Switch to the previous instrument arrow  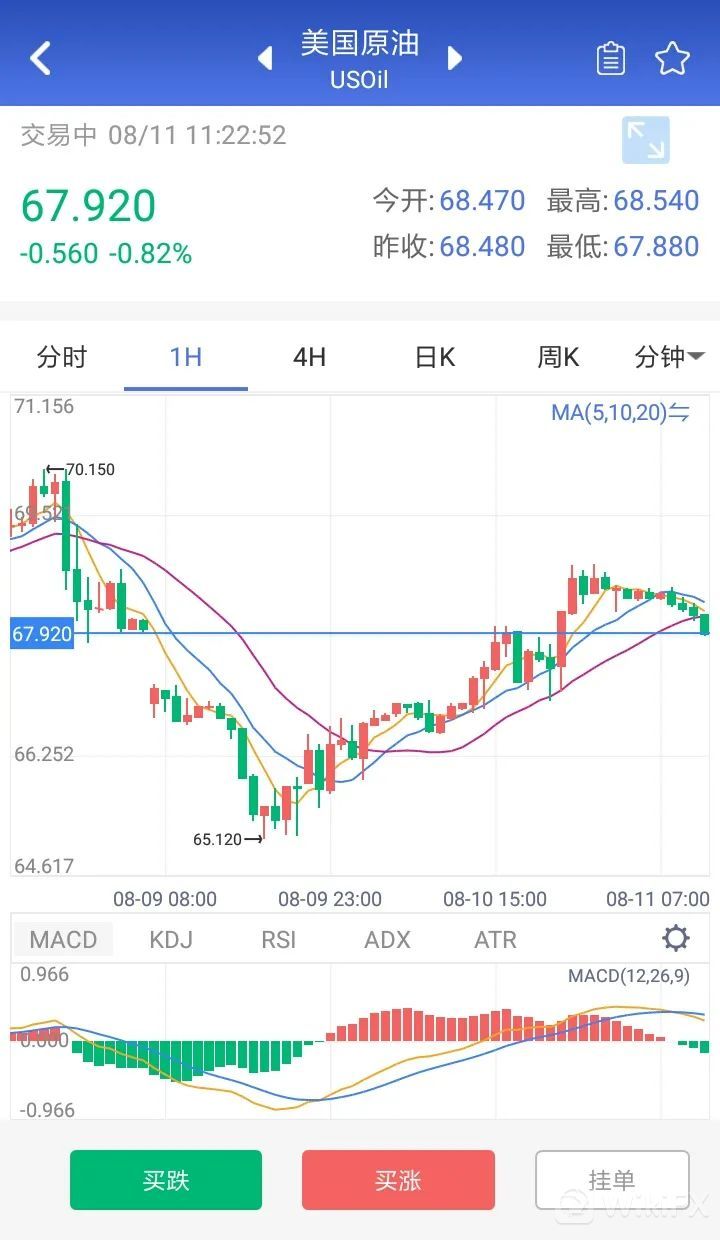point(265,58)
